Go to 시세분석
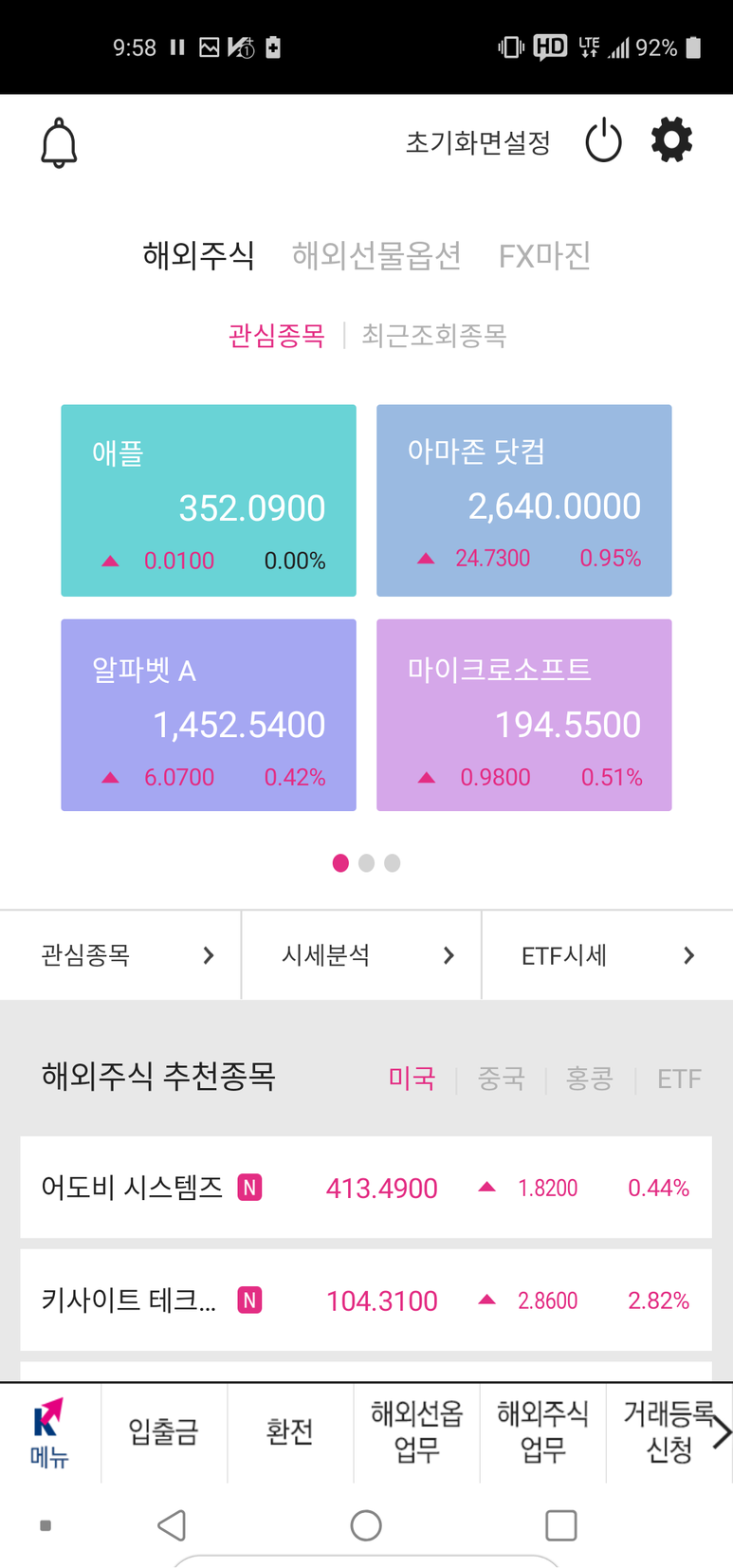This screenshot has width=733, height=1568. coord(361,954)
